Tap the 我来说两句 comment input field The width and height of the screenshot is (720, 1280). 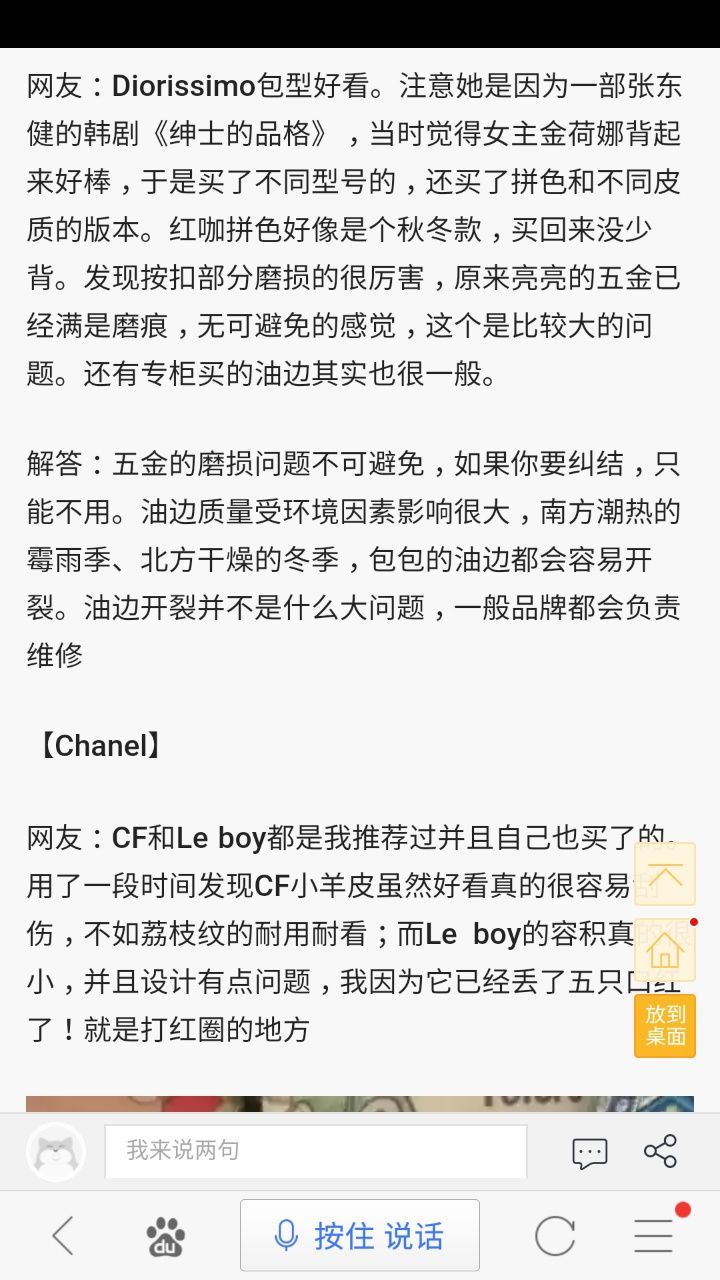pyautogui.click(x=316, y=1150)
